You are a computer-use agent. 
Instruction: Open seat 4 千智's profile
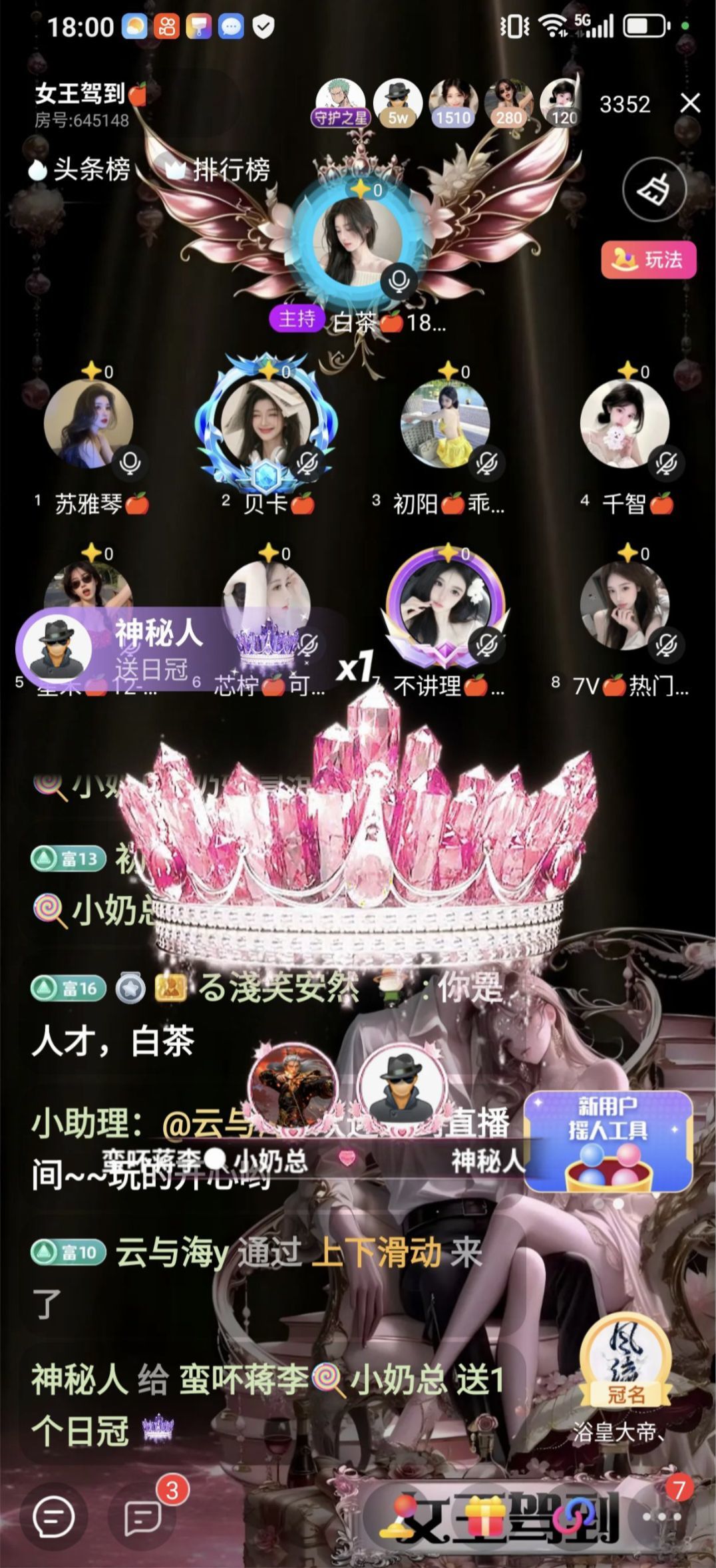pyautogui.click(x=624, y=424)
